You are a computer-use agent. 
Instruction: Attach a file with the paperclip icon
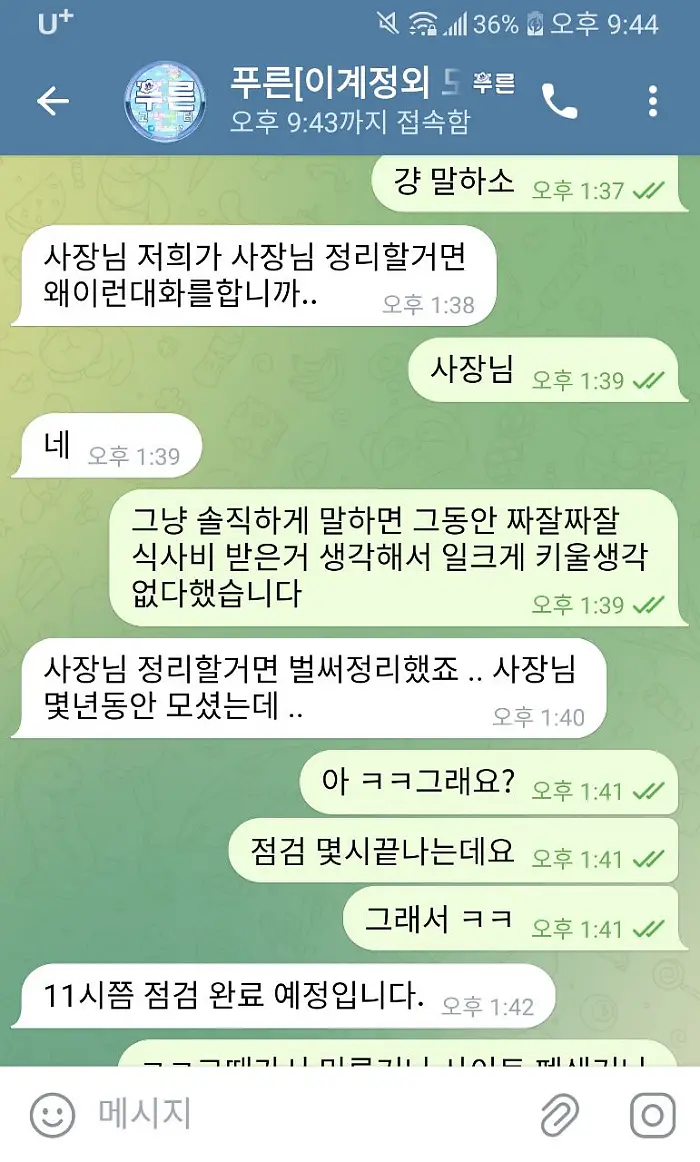pos(560,1114)
